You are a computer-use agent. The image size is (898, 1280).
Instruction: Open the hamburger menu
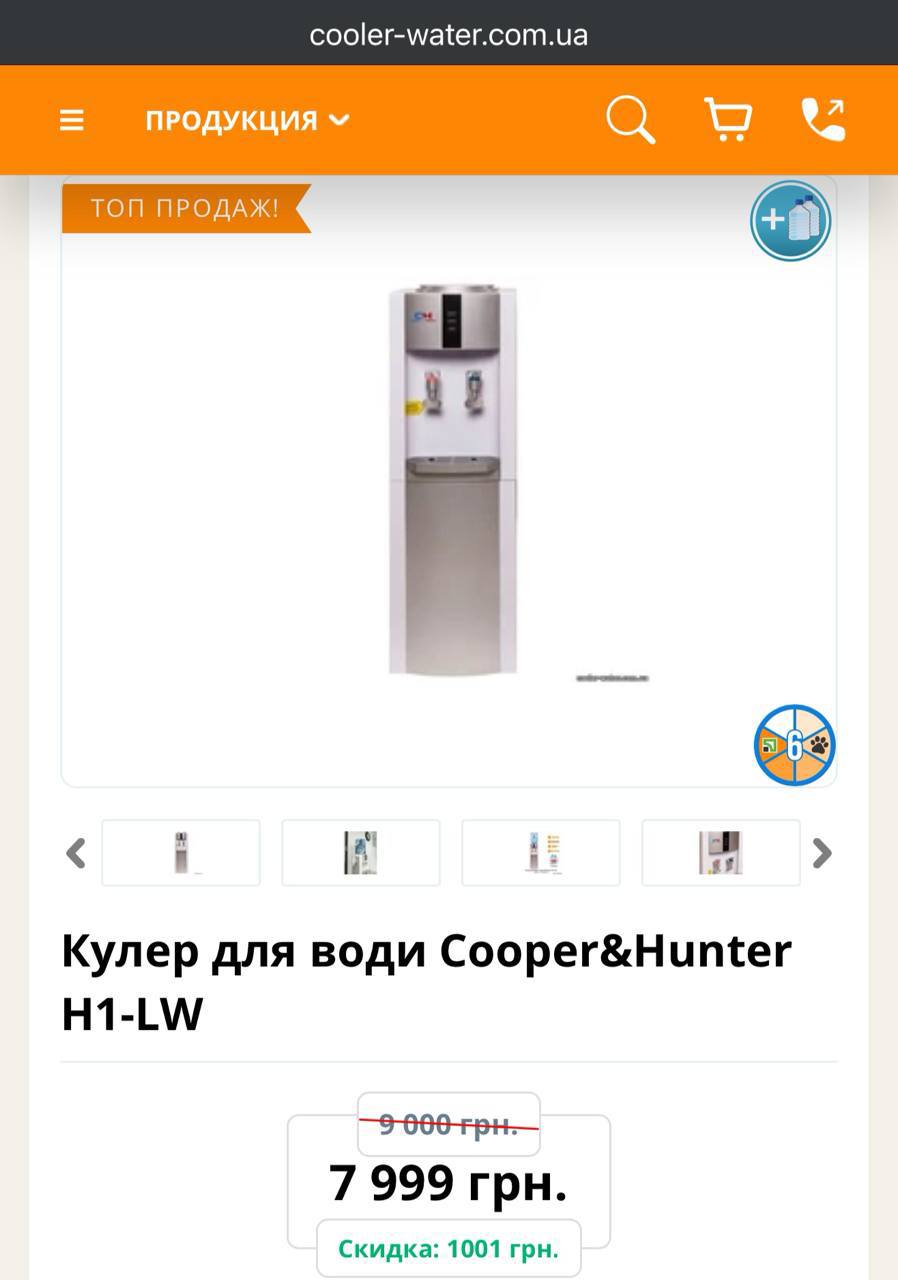72,120
